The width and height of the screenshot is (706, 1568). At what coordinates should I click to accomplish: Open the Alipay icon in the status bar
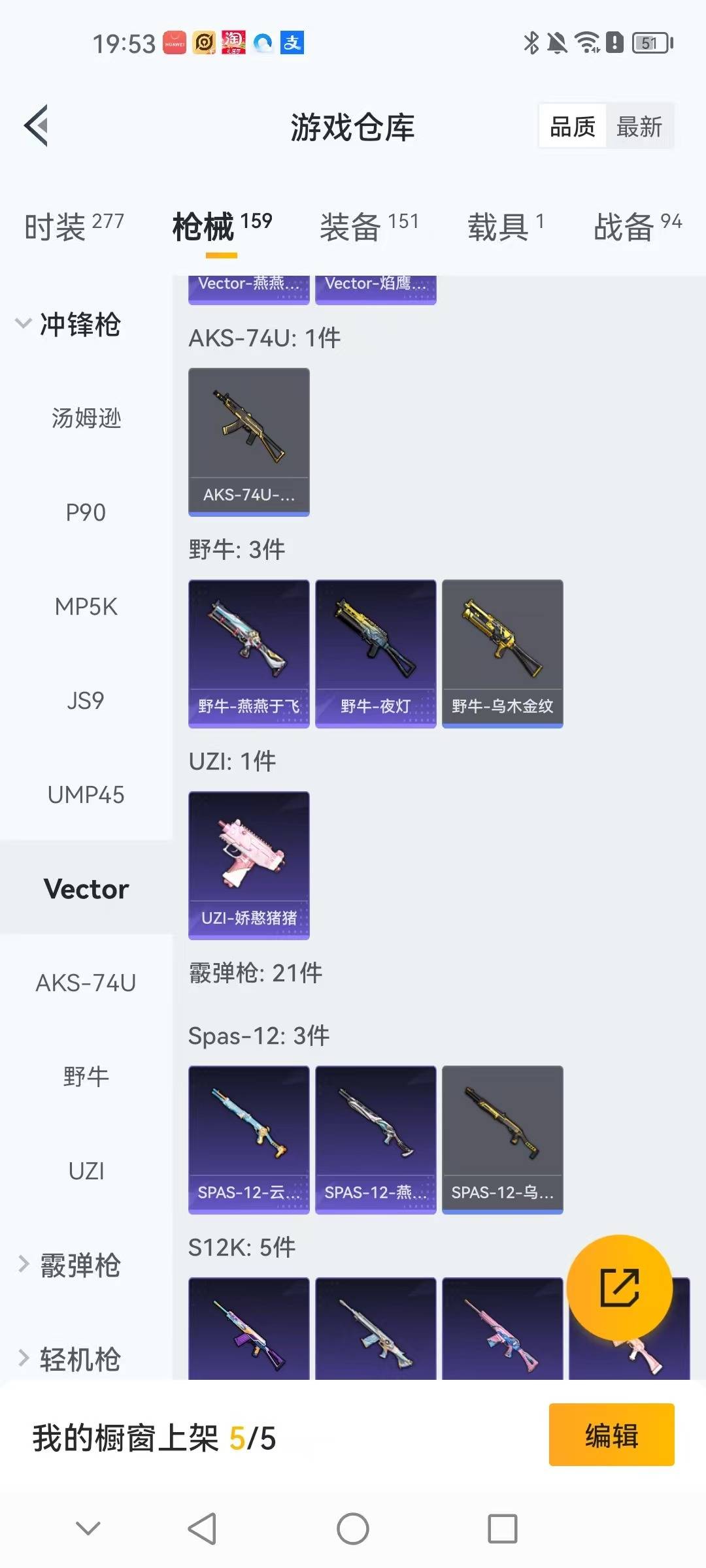pos(292,42)
